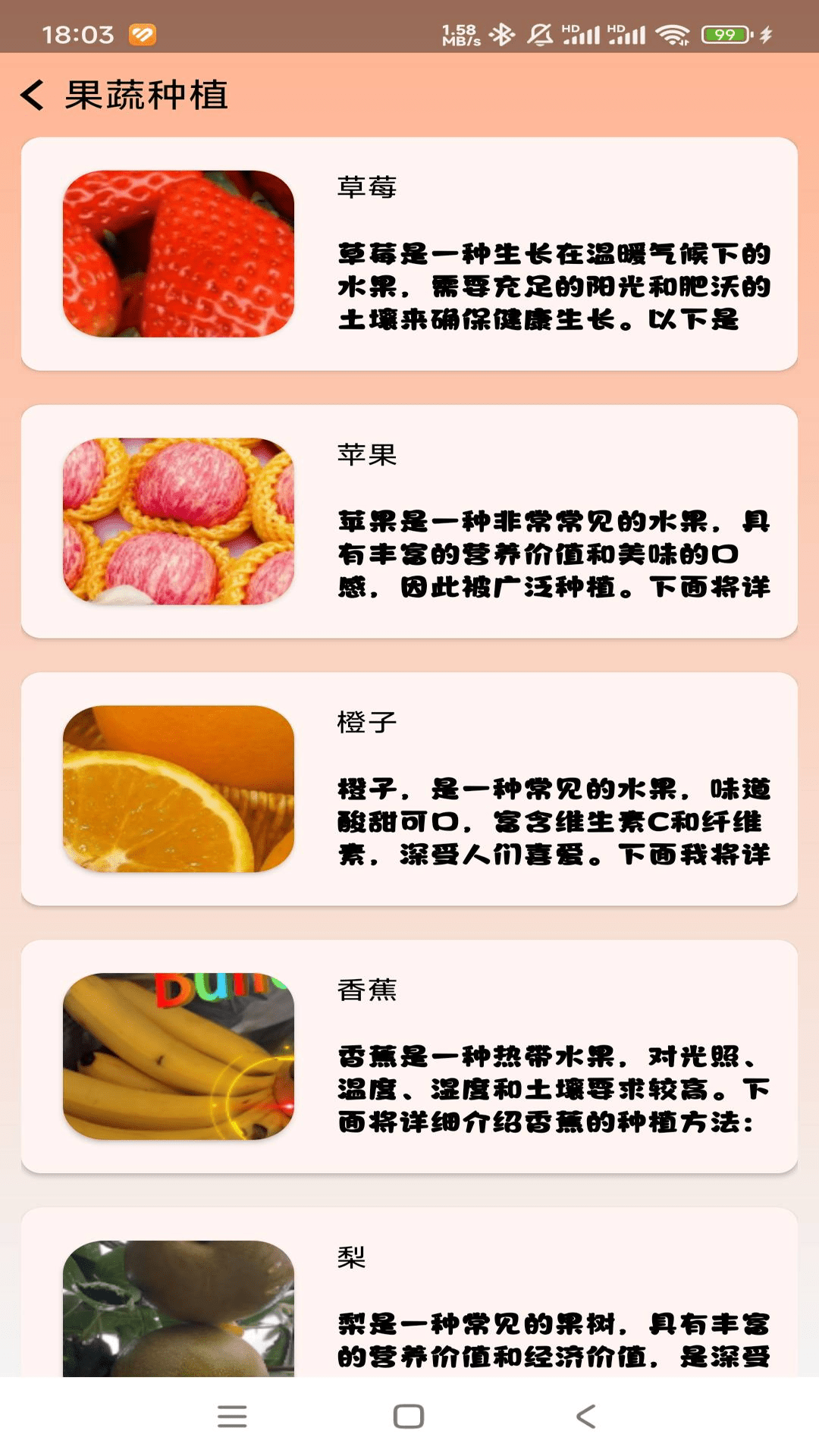The image size is (819, 1456).
Task: Open the 苹果 planting card
Action: coord(409,522)
